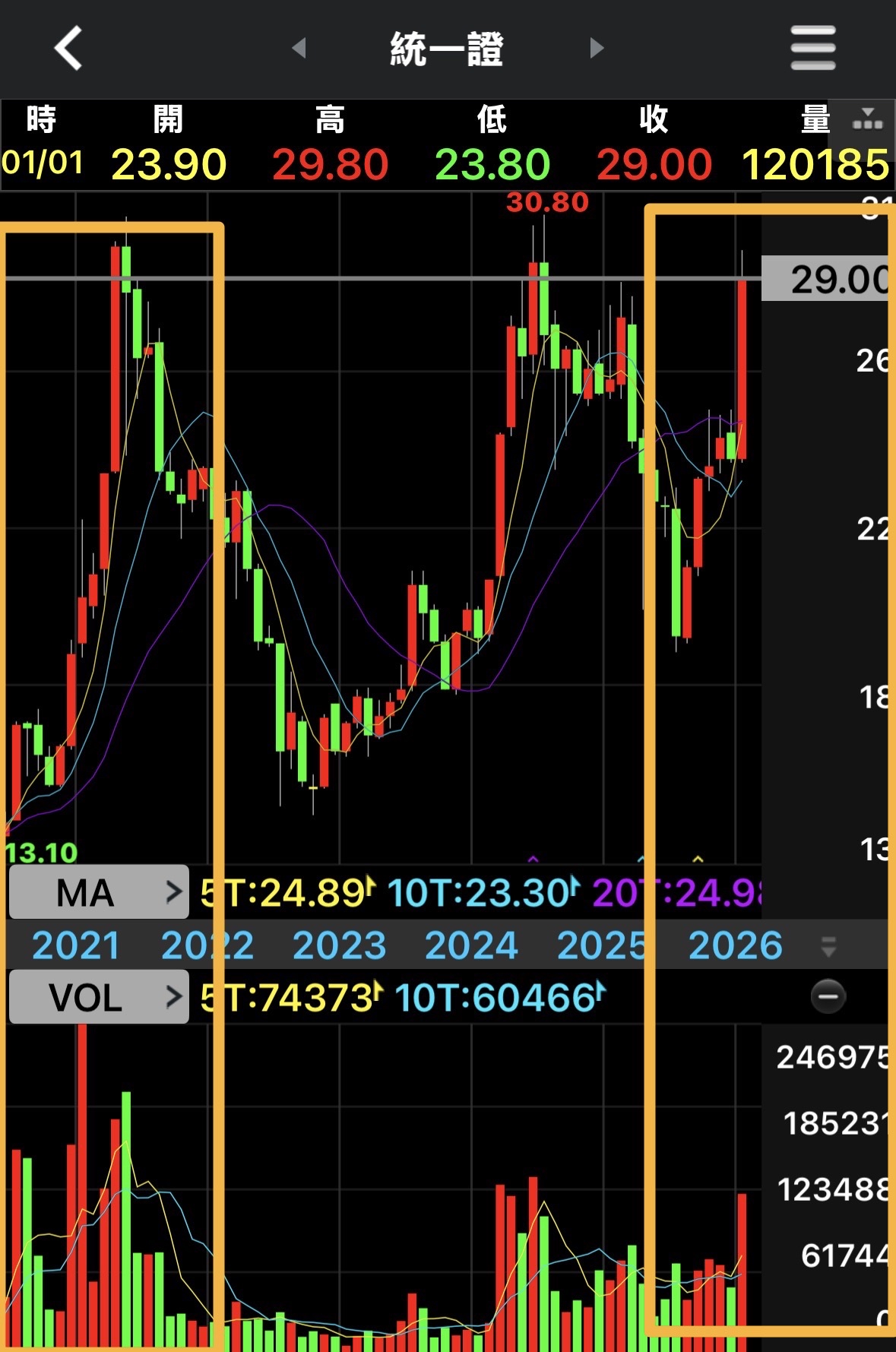Image resolution: width=896 pixels, height=1352 pixels.
Task: Open the hamburger menu
Action: (812, 48)
